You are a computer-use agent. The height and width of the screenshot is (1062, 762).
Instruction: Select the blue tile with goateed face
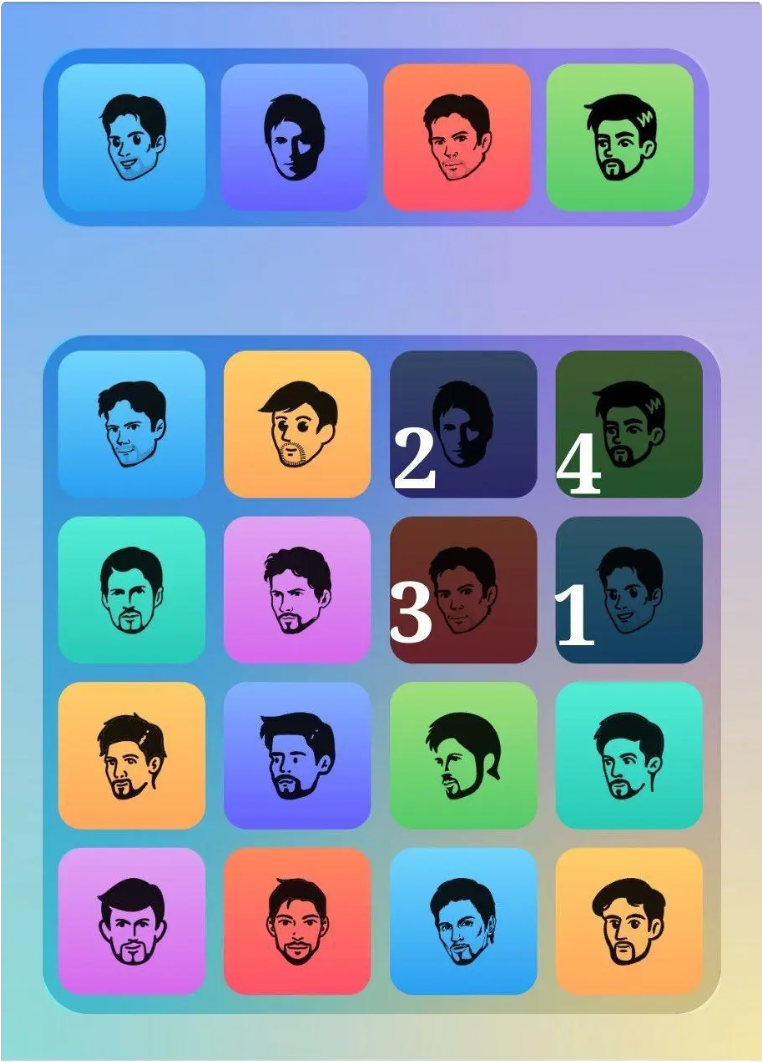[463, 921]
